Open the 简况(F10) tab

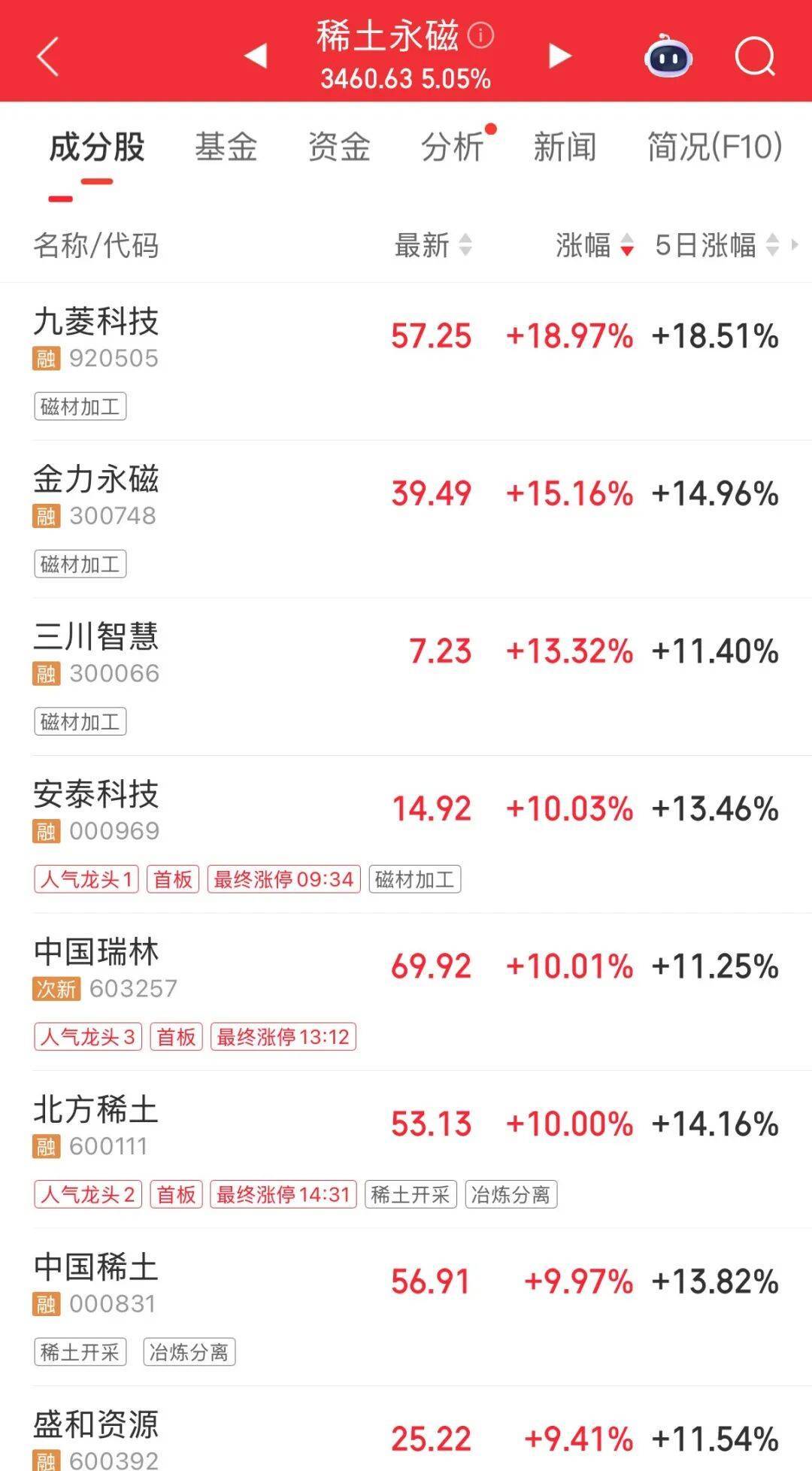(x=714, y=147)
